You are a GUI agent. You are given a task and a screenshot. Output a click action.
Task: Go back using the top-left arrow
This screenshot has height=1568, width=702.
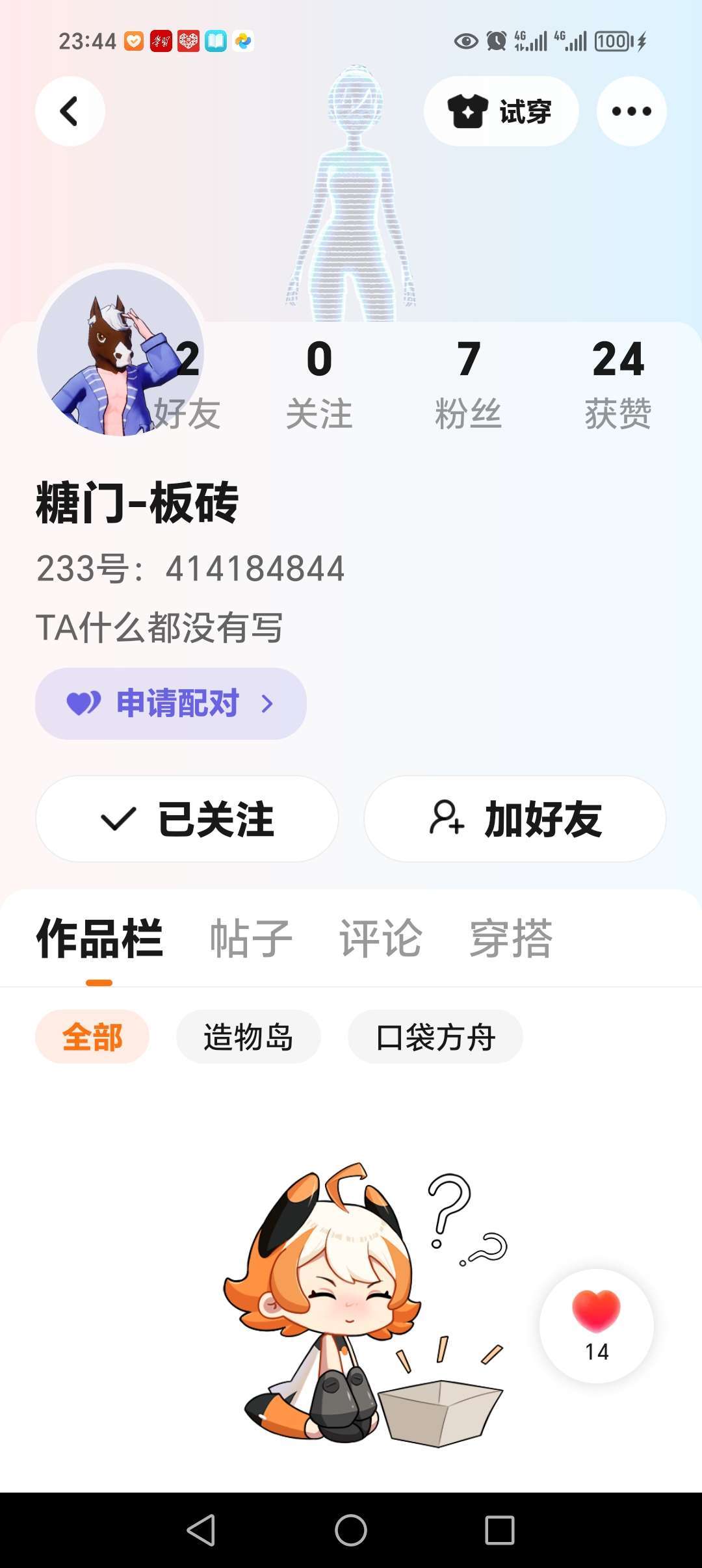point(70,111)
